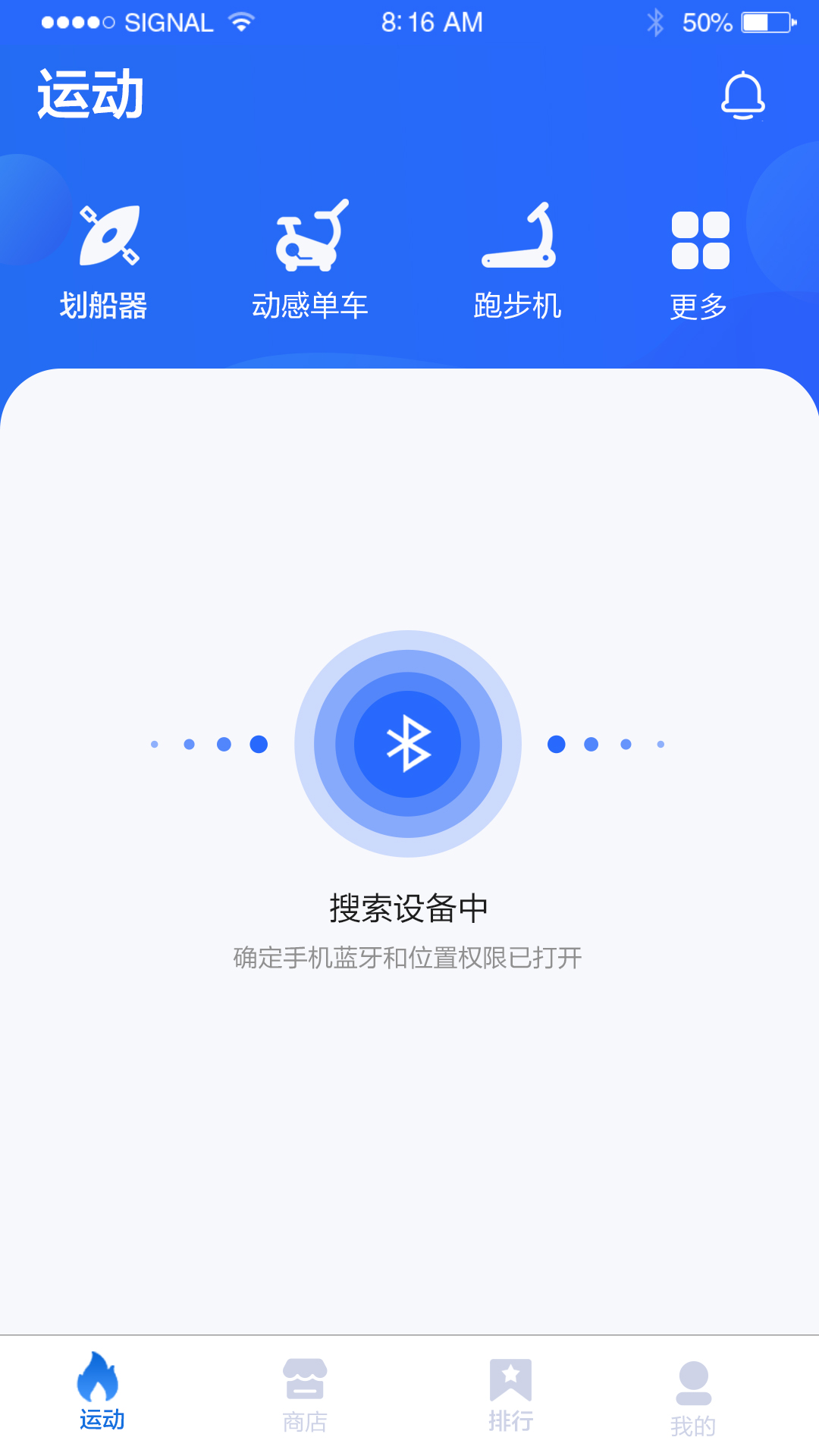This screenshot has height=1456, width=819.
Task: Tap the Wi-Fi icon in status bar
Action: 242,22
